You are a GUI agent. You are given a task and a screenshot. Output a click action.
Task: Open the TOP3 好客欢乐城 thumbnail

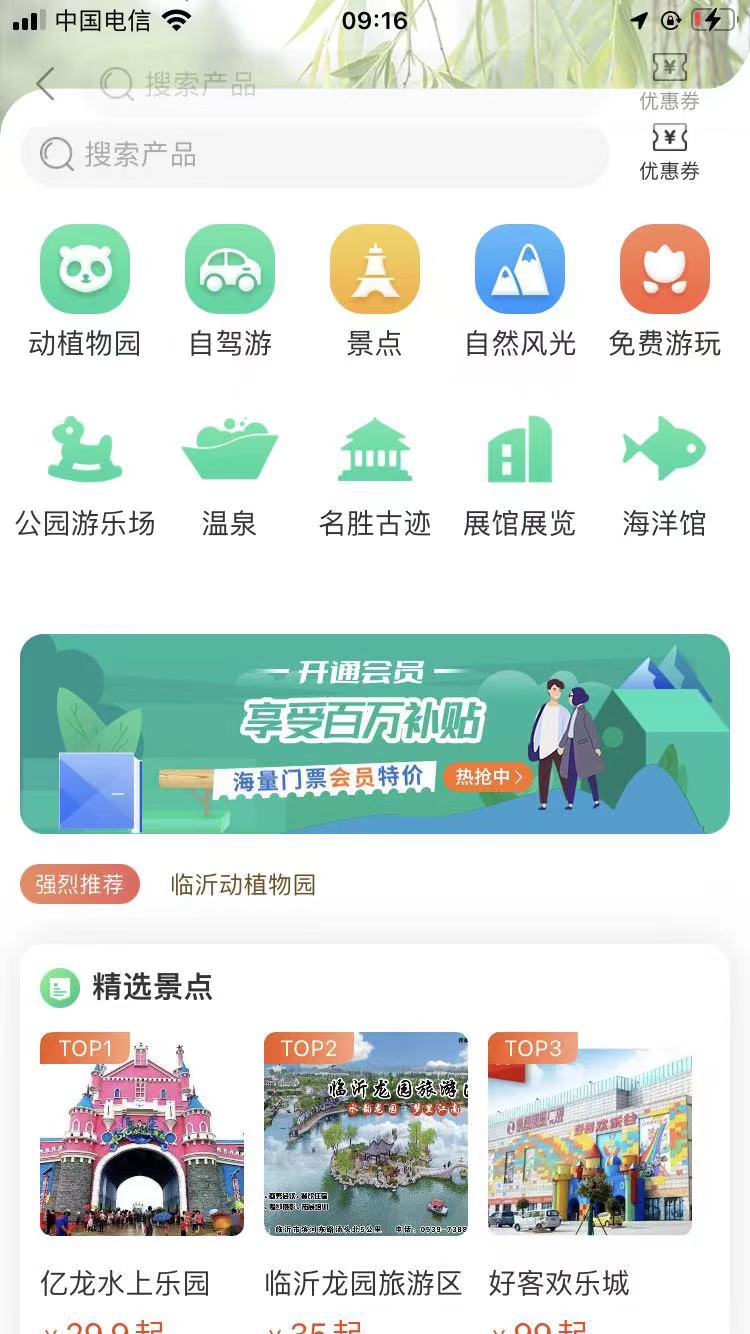589,1135
